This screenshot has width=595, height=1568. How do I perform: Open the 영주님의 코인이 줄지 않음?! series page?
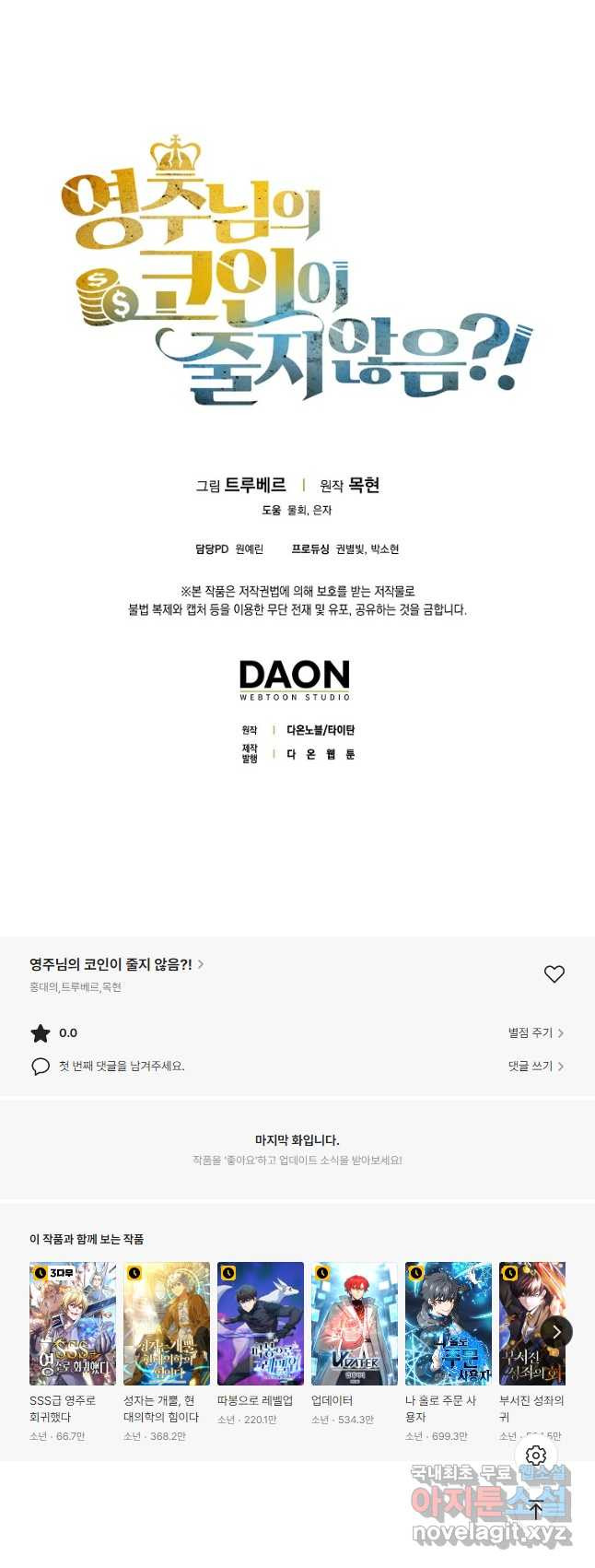pyautogui.click(x=116, y=964)
